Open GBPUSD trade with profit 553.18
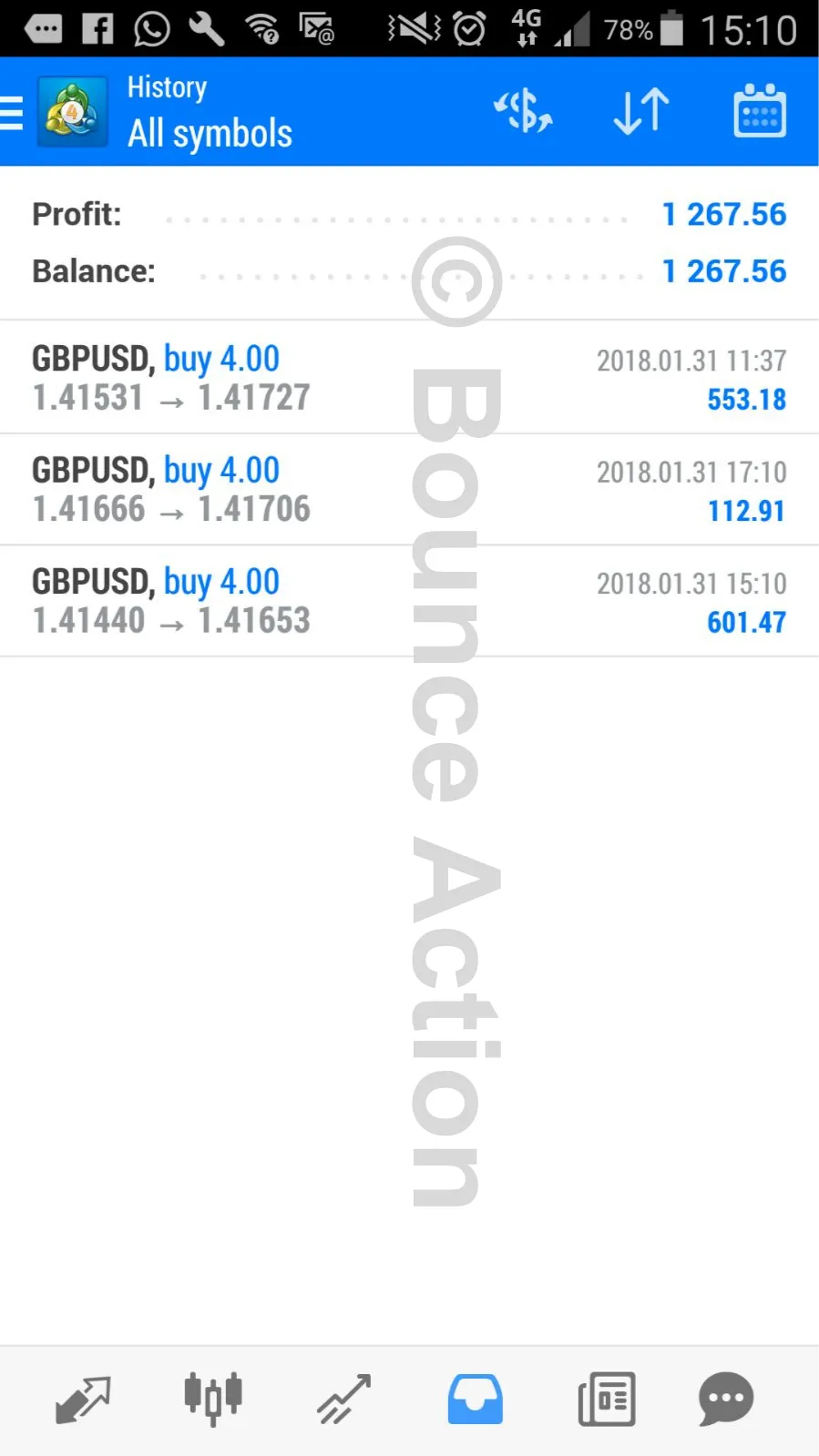Screen dimensions: 819x1456 (x=409, y=378)
